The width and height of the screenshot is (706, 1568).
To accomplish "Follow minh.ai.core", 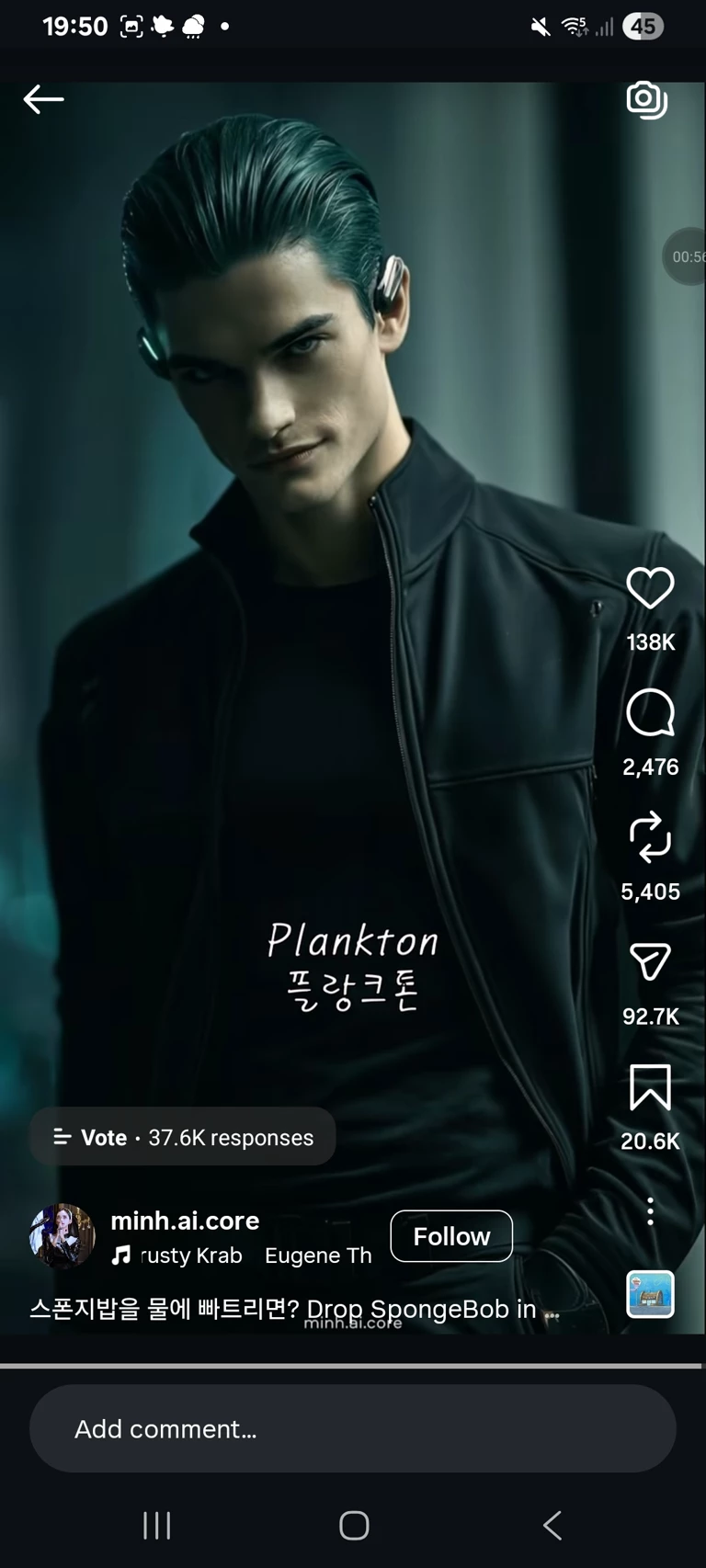I will pyautogui.click(x=450, y=1236).
